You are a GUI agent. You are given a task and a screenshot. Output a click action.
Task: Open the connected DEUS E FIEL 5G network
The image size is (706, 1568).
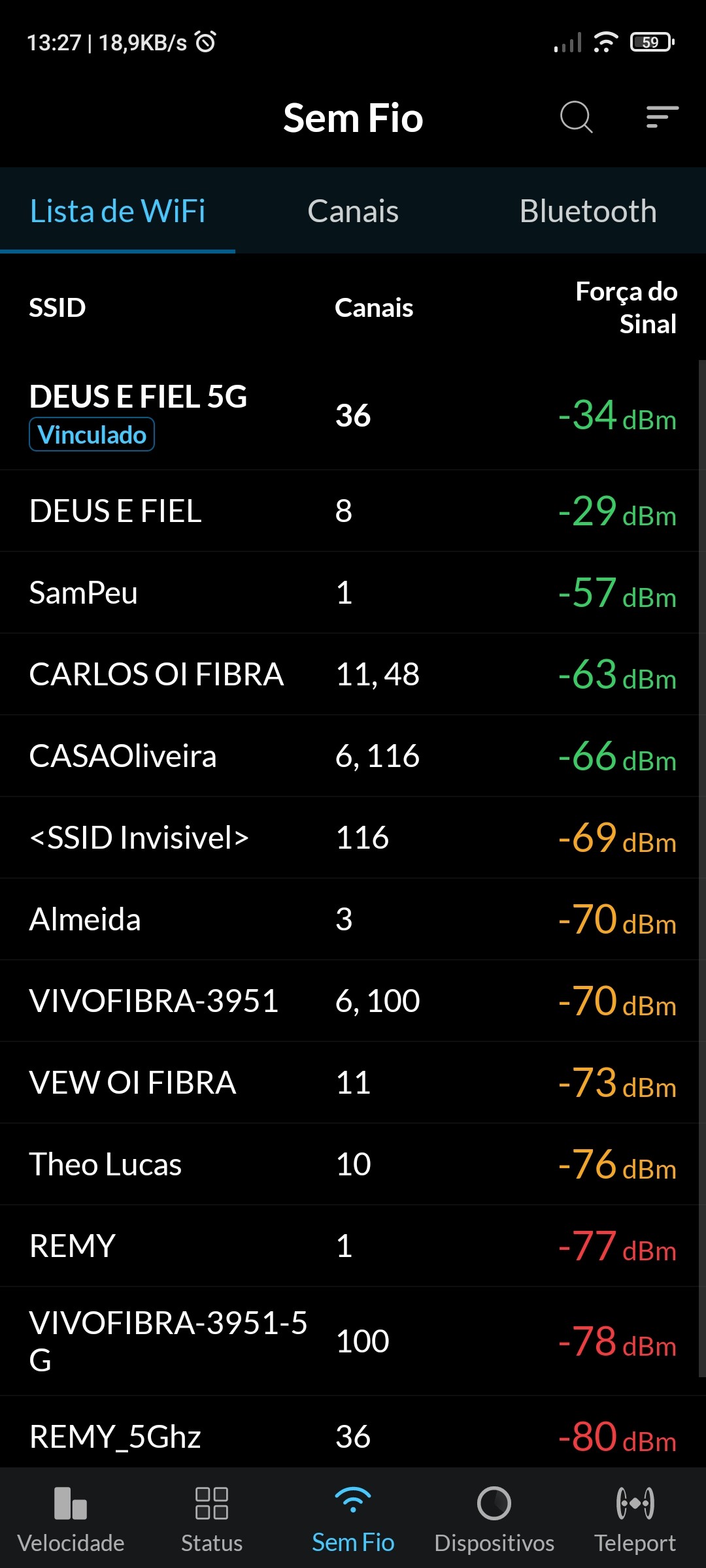click(353, 415)
